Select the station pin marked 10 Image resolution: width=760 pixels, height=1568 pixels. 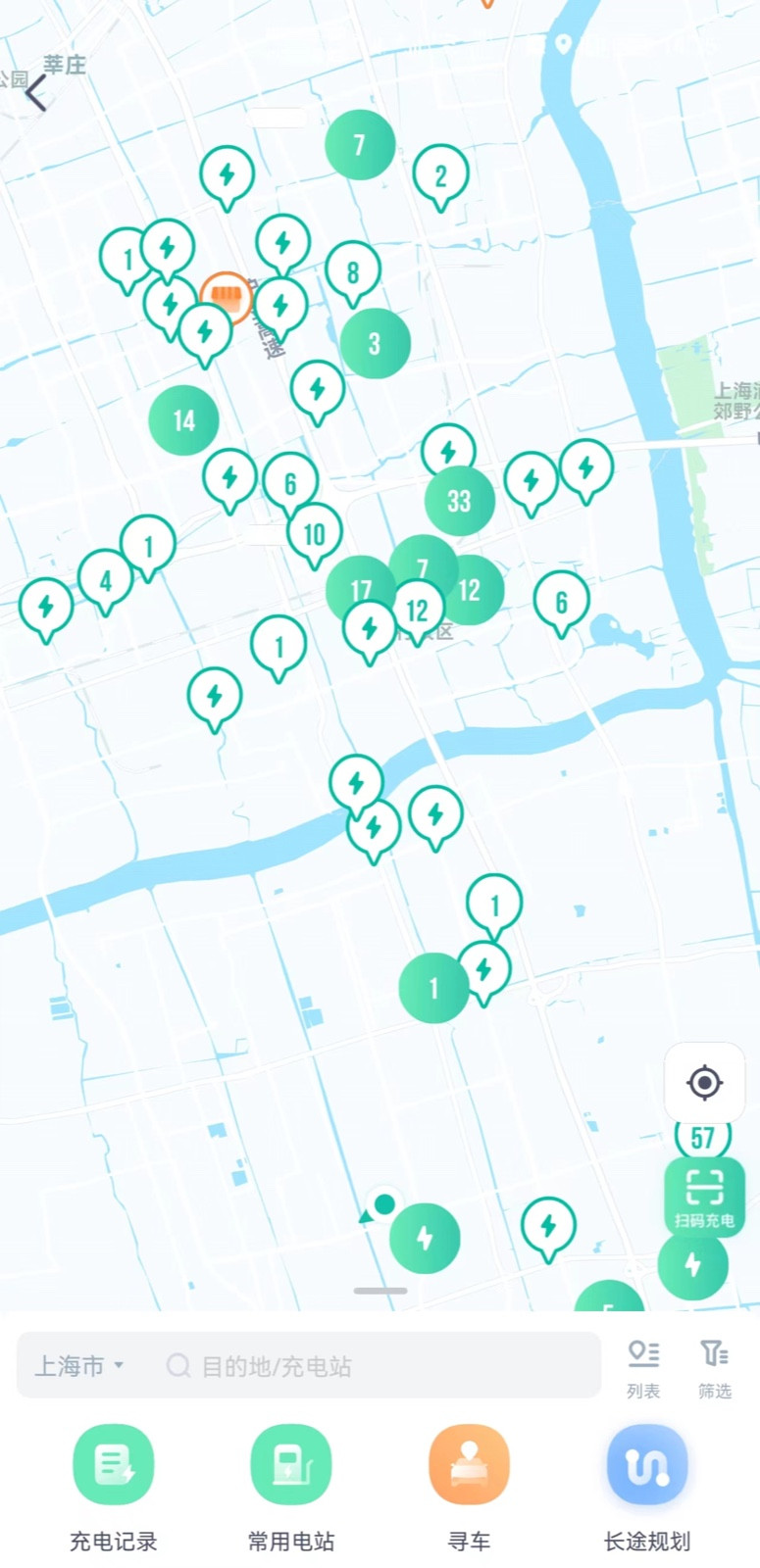(x=314, y=535)
